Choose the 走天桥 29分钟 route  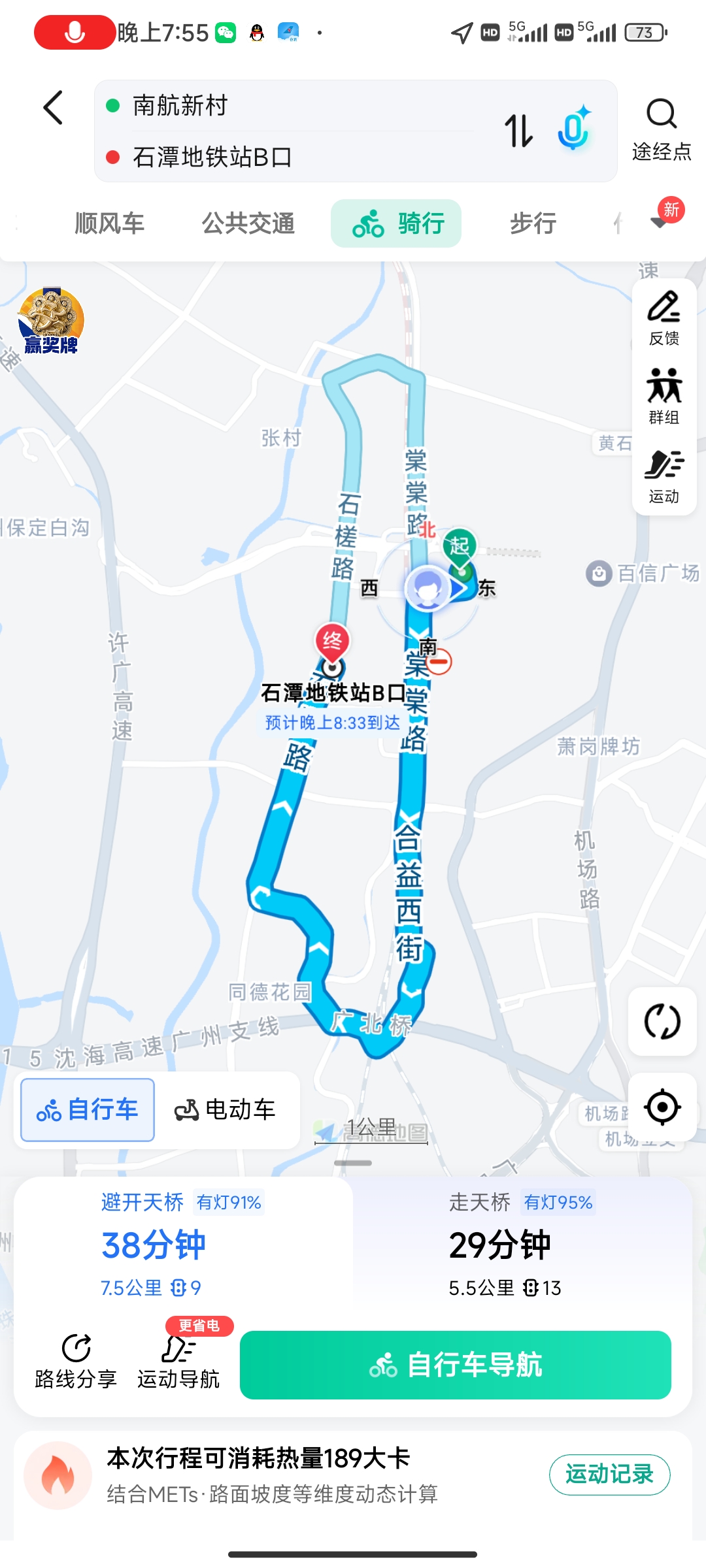522,1245
